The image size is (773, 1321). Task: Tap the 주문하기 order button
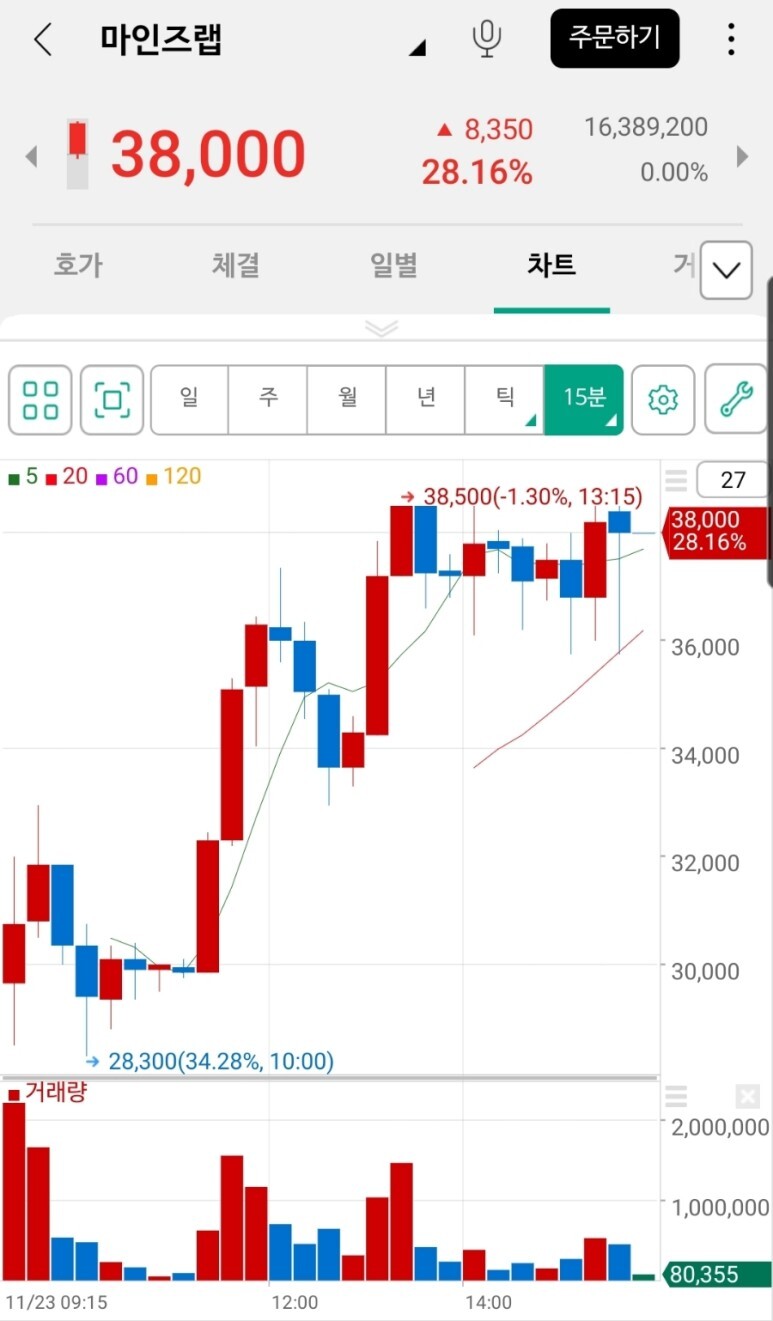click(x=615, y=39)
